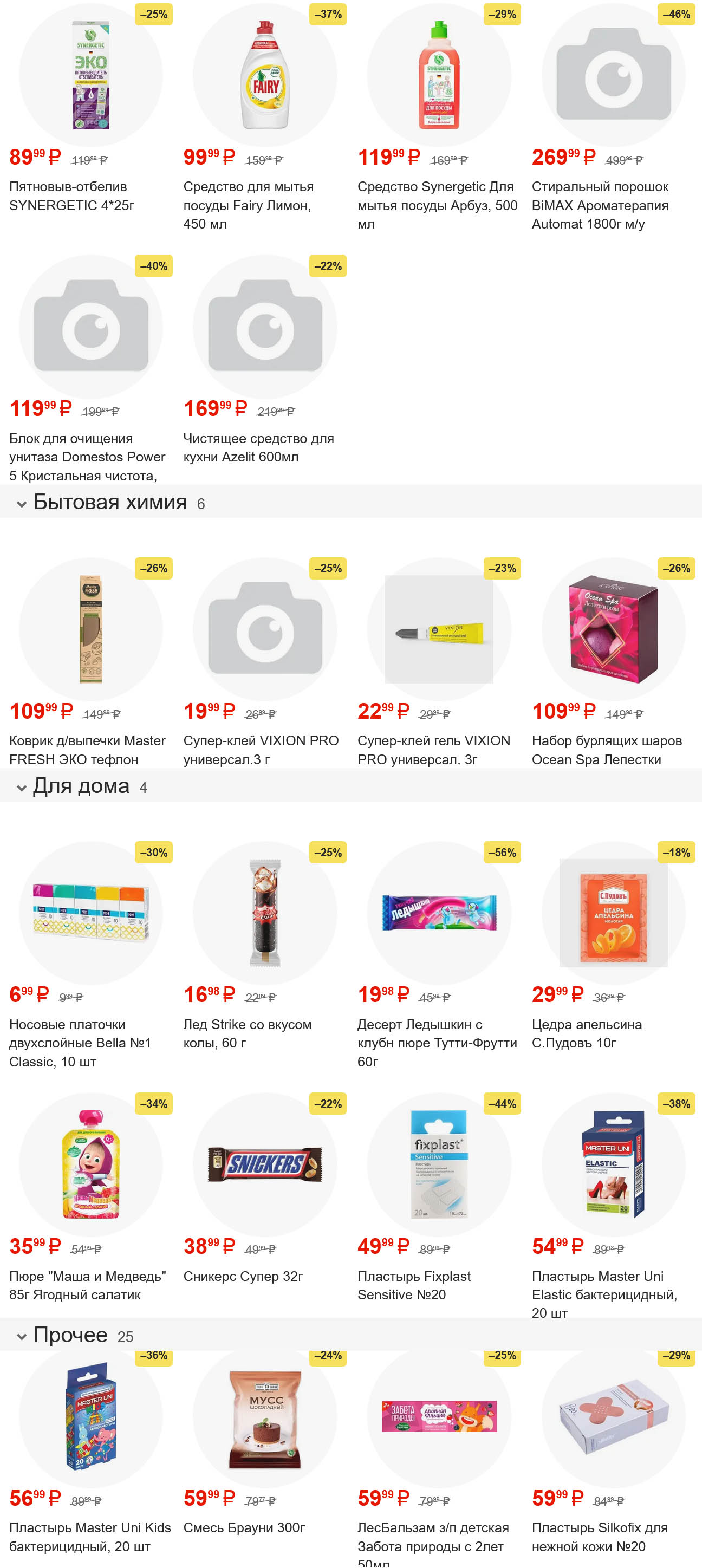The width and height of the screenshot is (702, 1568).
Task: Select Лед Strike cola ice pop
Action: pos(265,913)
